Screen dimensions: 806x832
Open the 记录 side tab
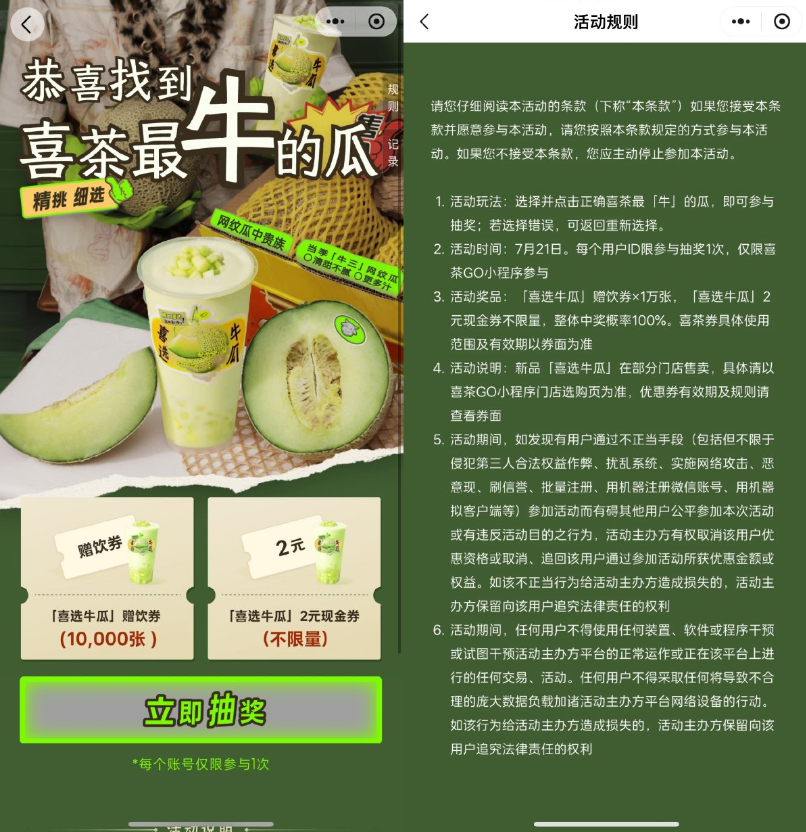[393, 153]
